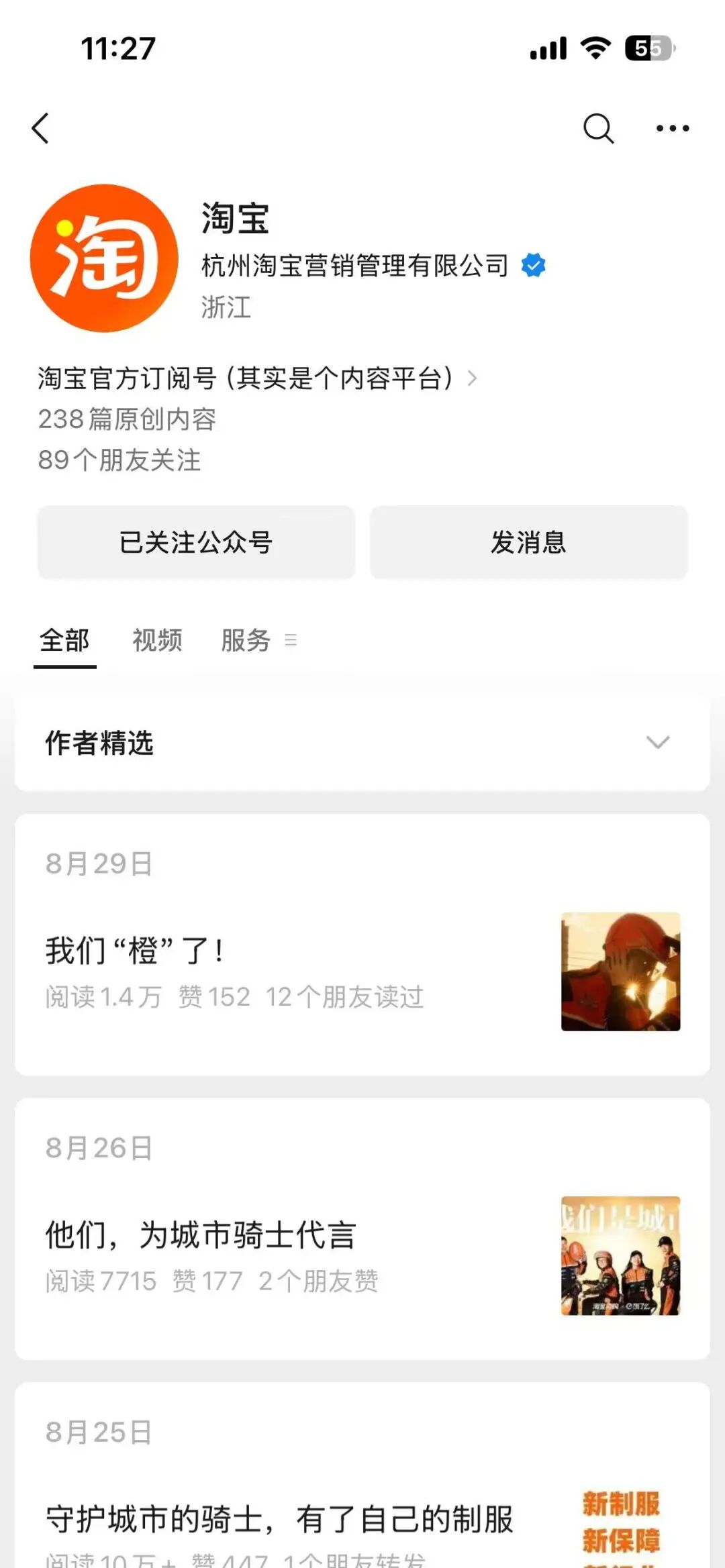Open the filter icon beside 服务 tab
Viewport: 725px width, 1568px height.
point(291,641)
